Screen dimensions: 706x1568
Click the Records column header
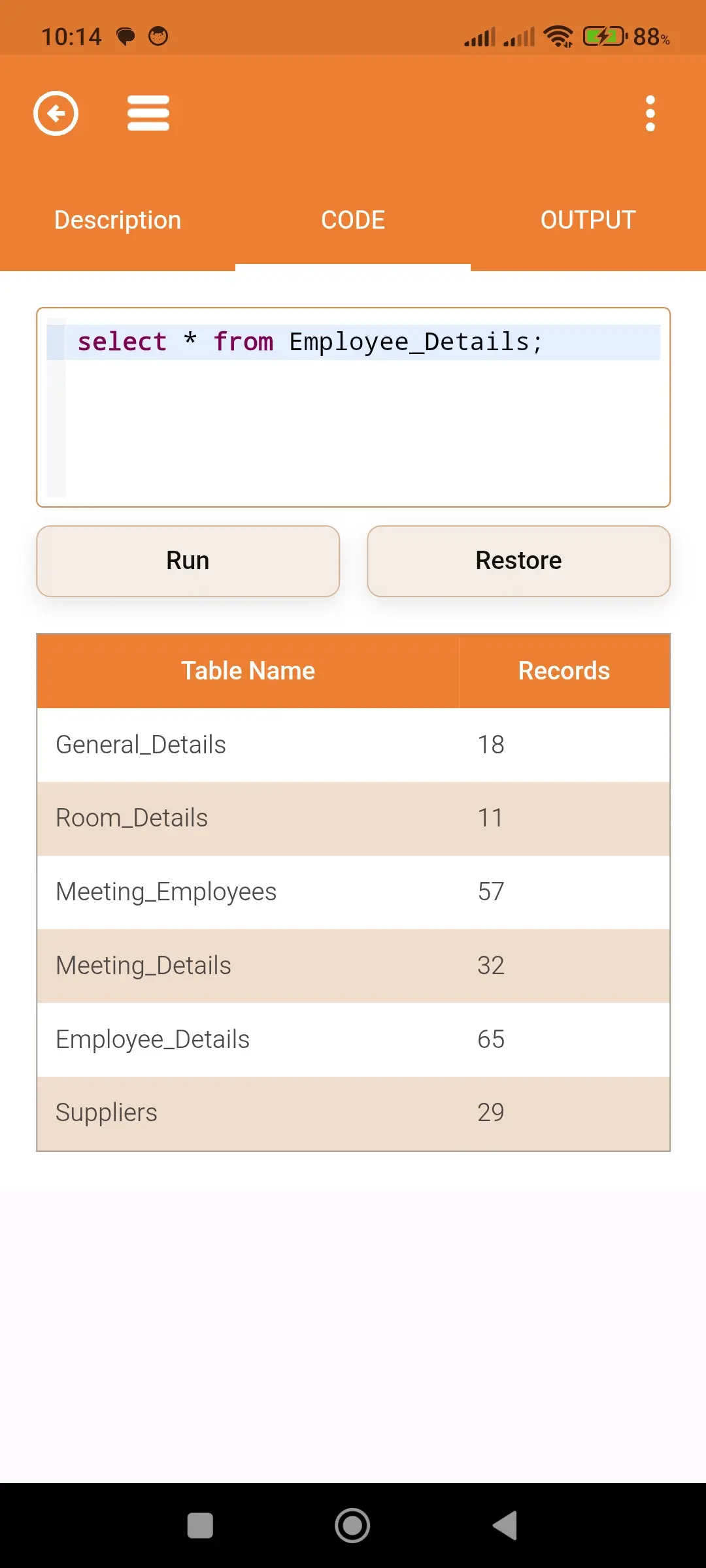[563, 670]
